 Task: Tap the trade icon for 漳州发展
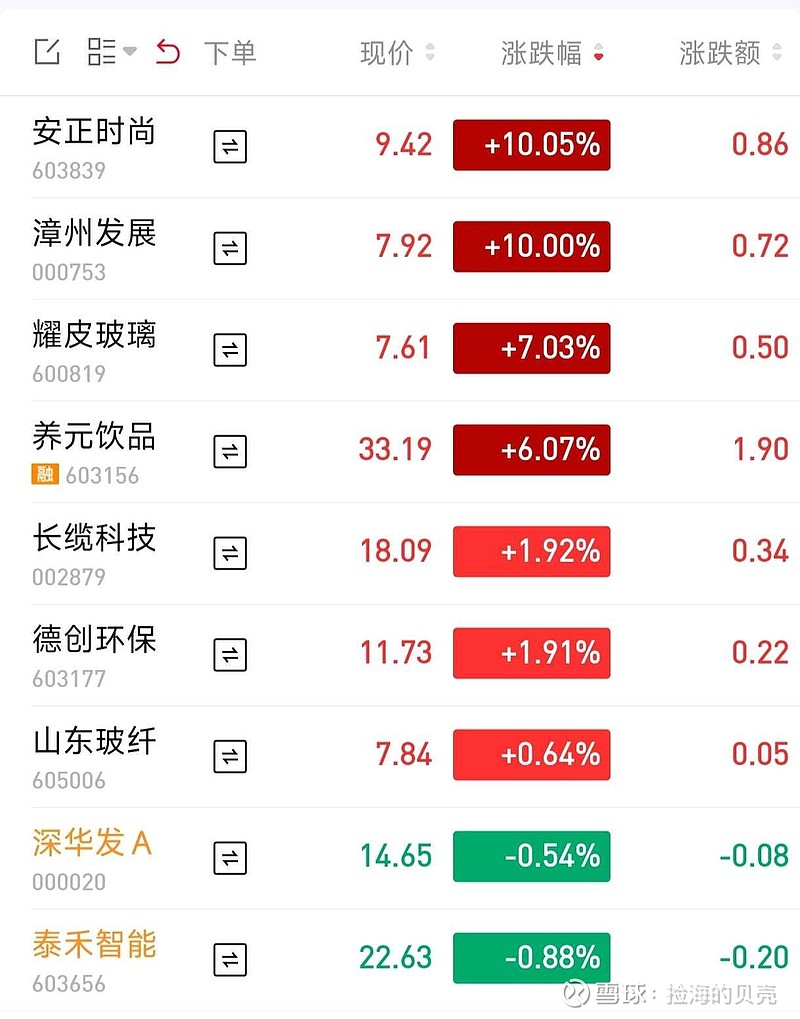(230, 248)
